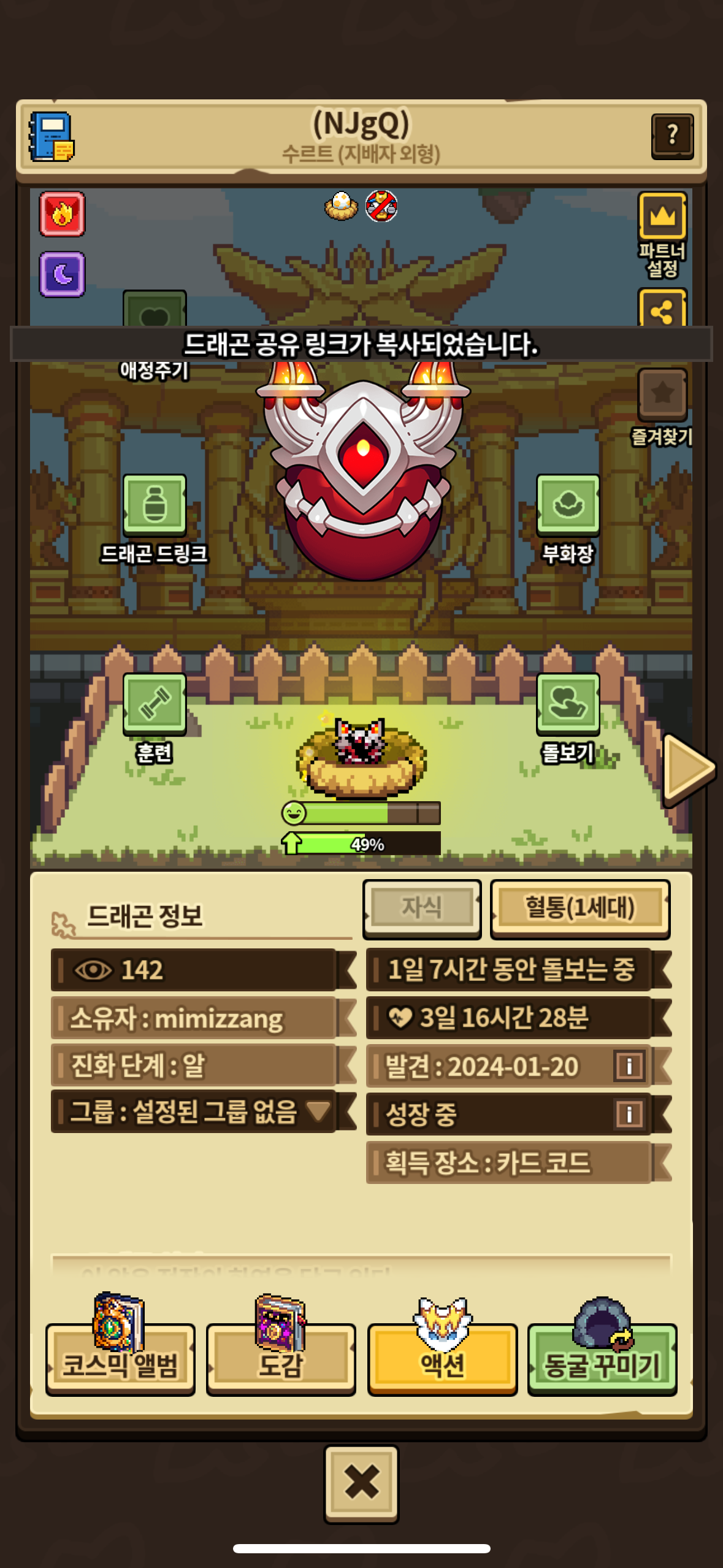This screenshot has height=1568, width=723.
Task: Show info for 발견 date
Action: 629,1066
